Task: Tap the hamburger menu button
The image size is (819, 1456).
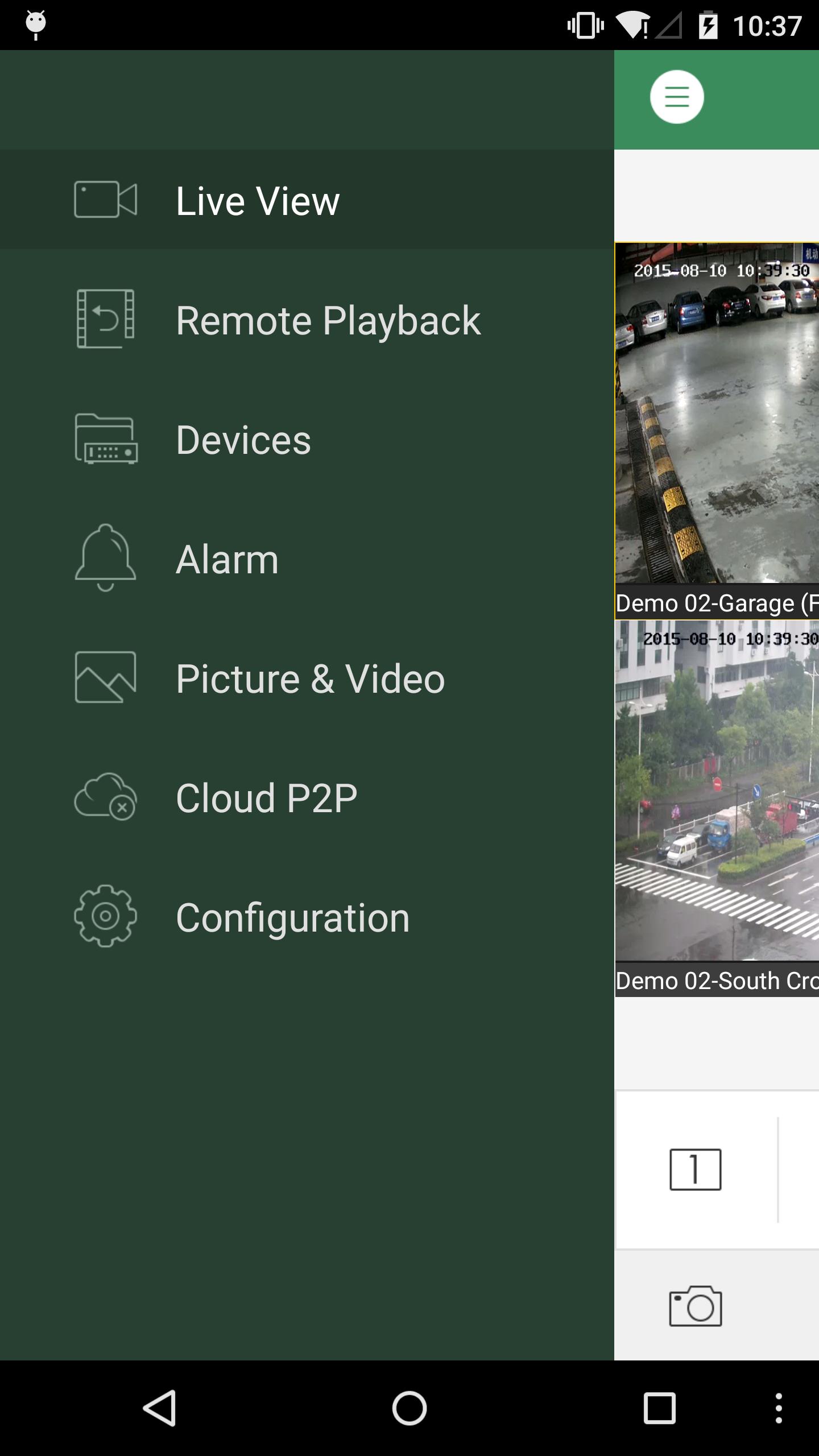Action: tap(677, 97)
